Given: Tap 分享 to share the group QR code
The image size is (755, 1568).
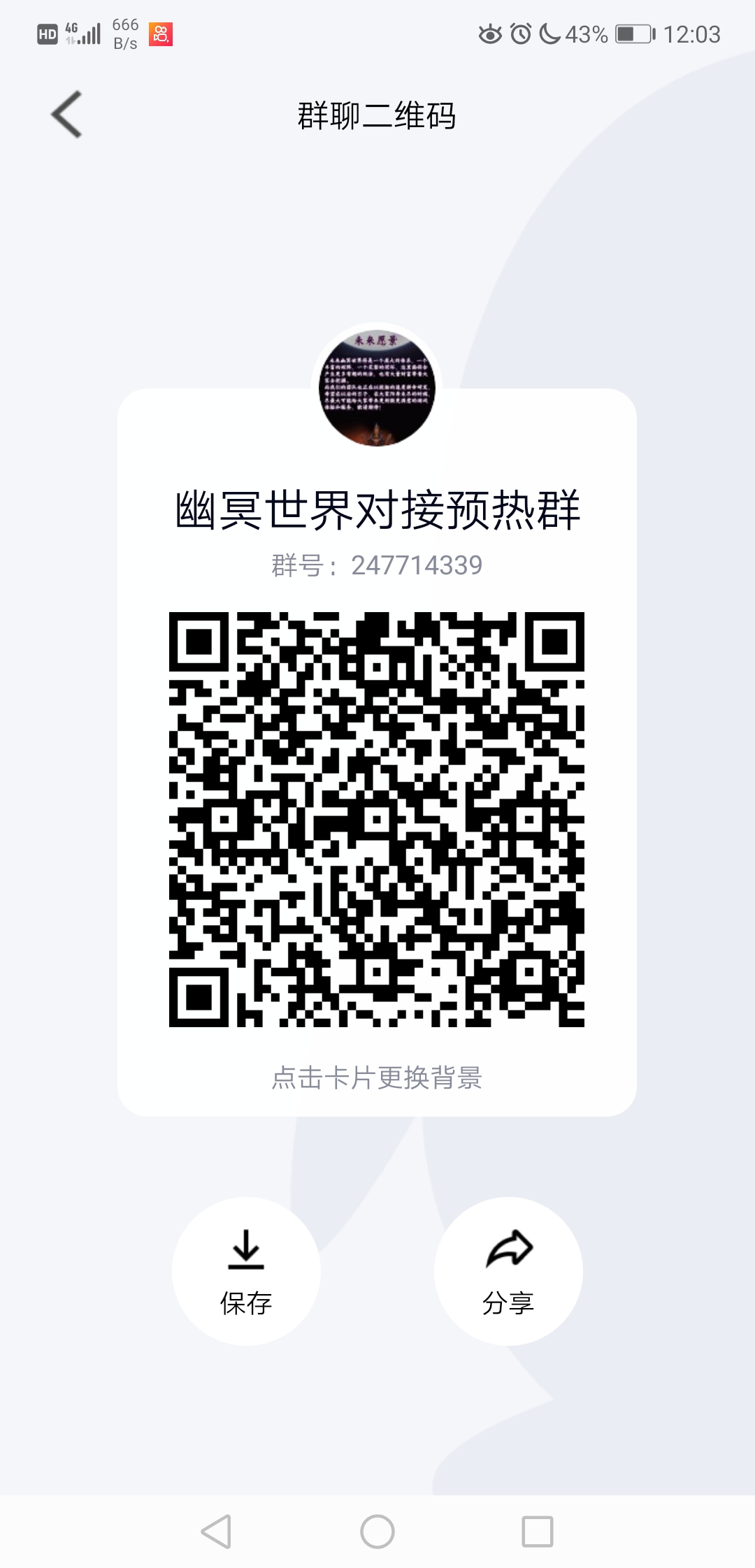Looking at the screenshot, I should coord(508,1300).
